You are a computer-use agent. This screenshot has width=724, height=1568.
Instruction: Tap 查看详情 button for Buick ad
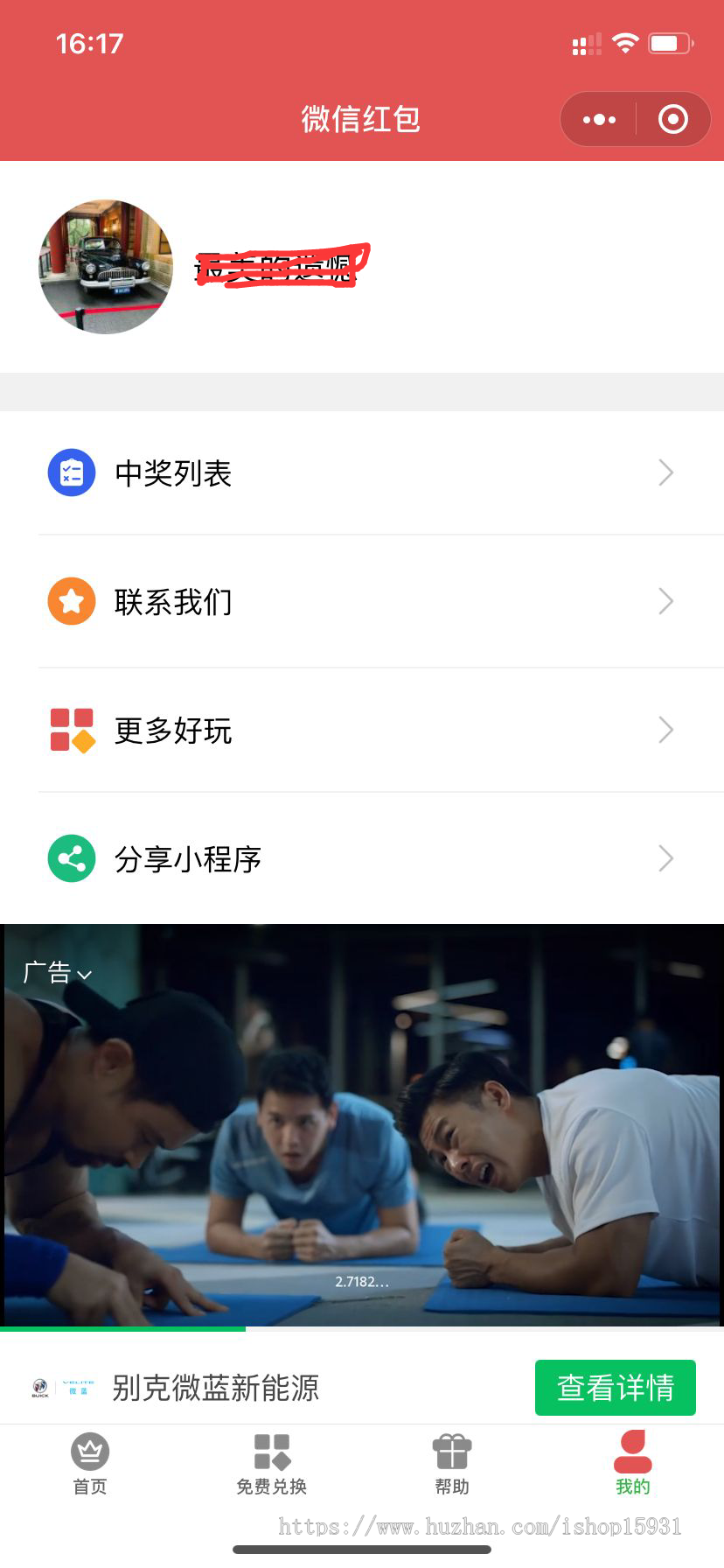[x=615, y=1388]
